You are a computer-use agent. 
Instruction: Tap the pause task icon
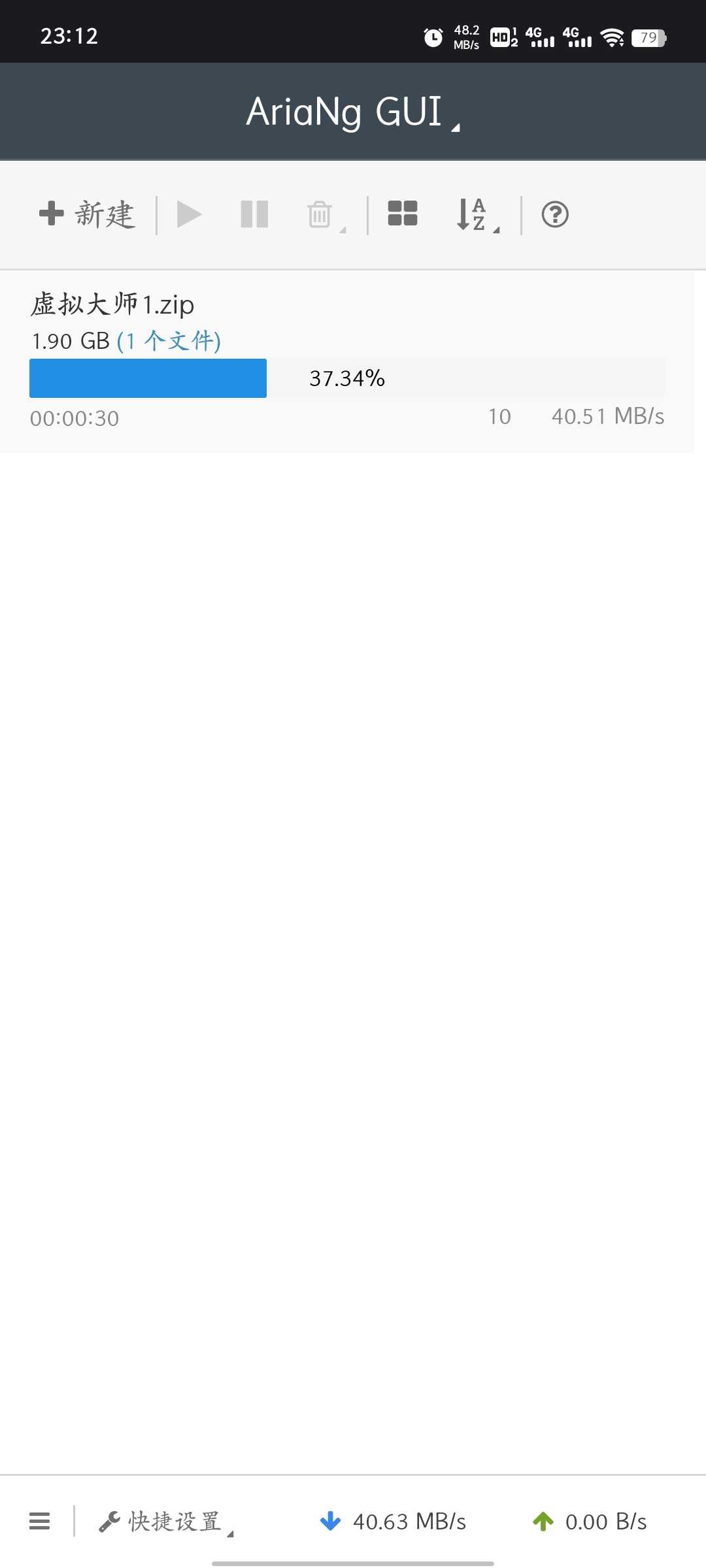(x=254, y=214)
